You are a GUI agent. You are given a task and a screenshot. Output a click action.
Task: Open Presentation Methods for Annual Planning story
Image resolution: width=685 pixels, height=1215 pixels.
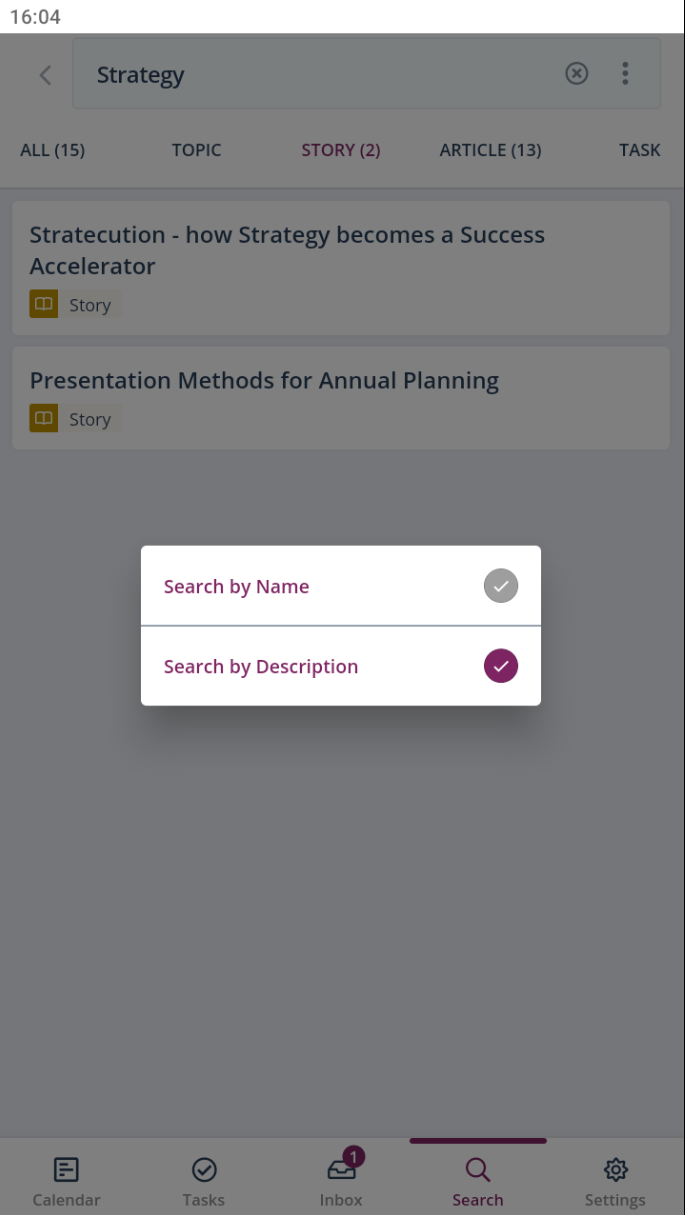tap(341, 398)
